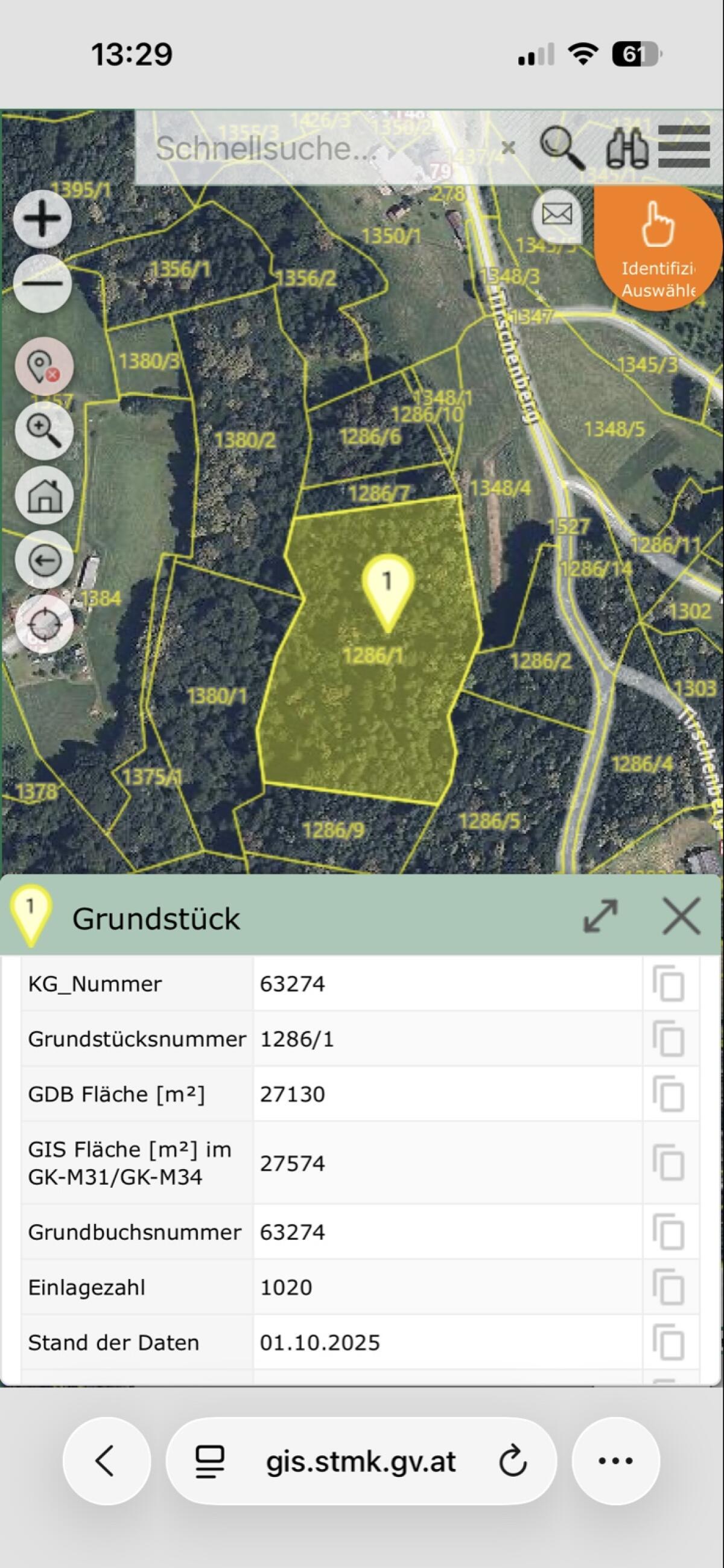724x1568 pixels.
Task: Zoom out with the minus button
Action: 43,284
